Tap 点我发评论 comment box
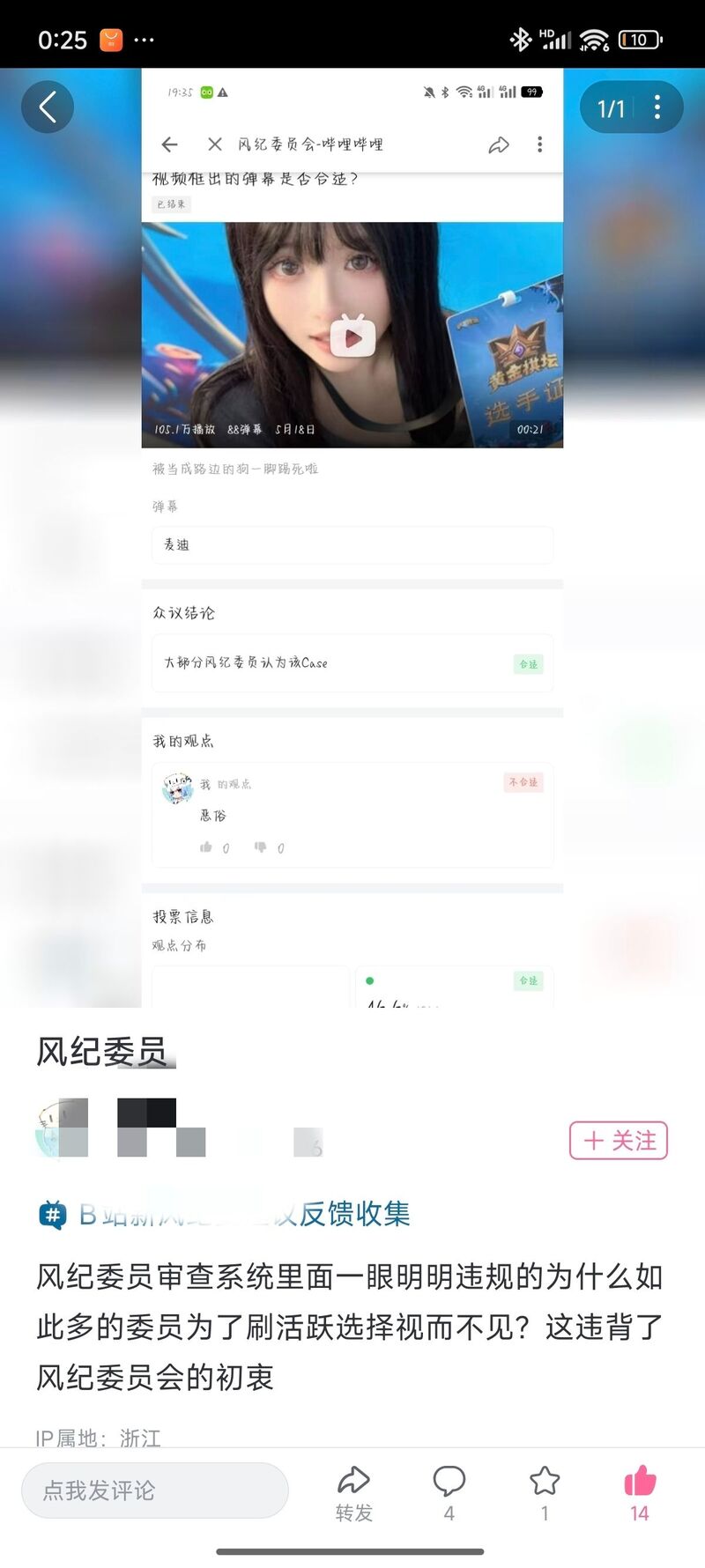This screenshot has height=1568, width=705. (x=155, y=1490)
